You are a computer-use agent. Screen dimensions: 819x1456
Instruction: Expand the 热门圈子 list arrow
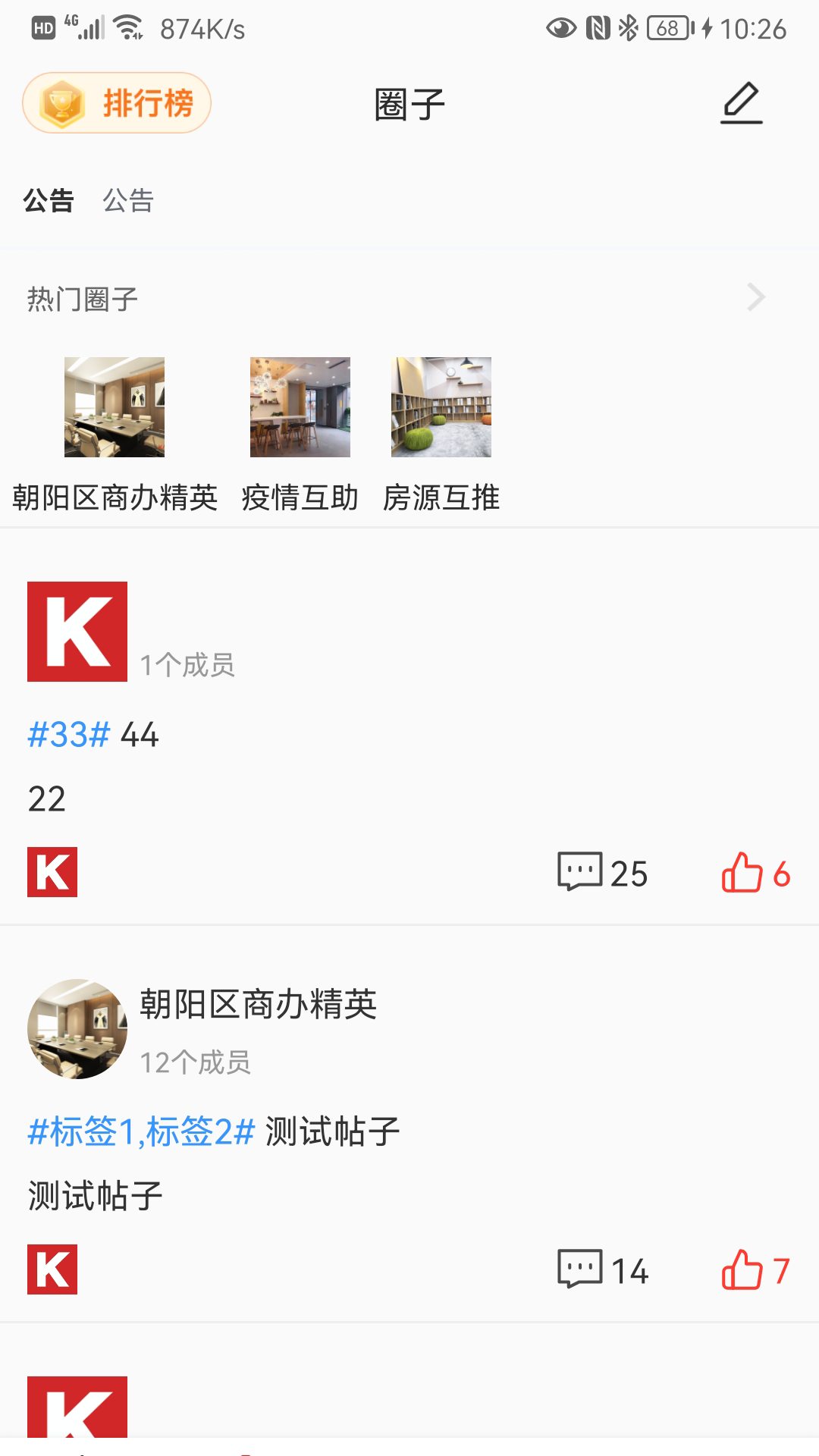click(755, 297)
